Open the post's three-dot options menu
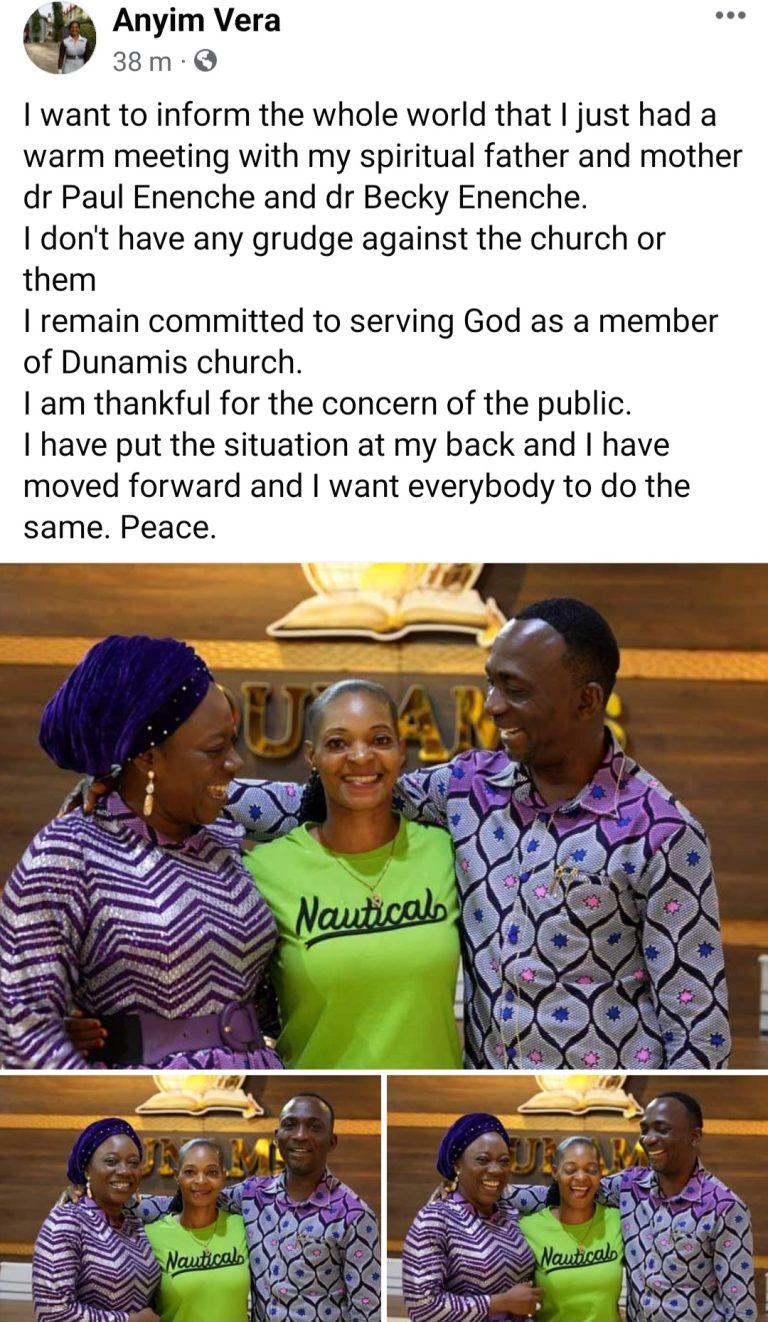The height and width of the screenshot is (1322, 768). click(731, 15)
